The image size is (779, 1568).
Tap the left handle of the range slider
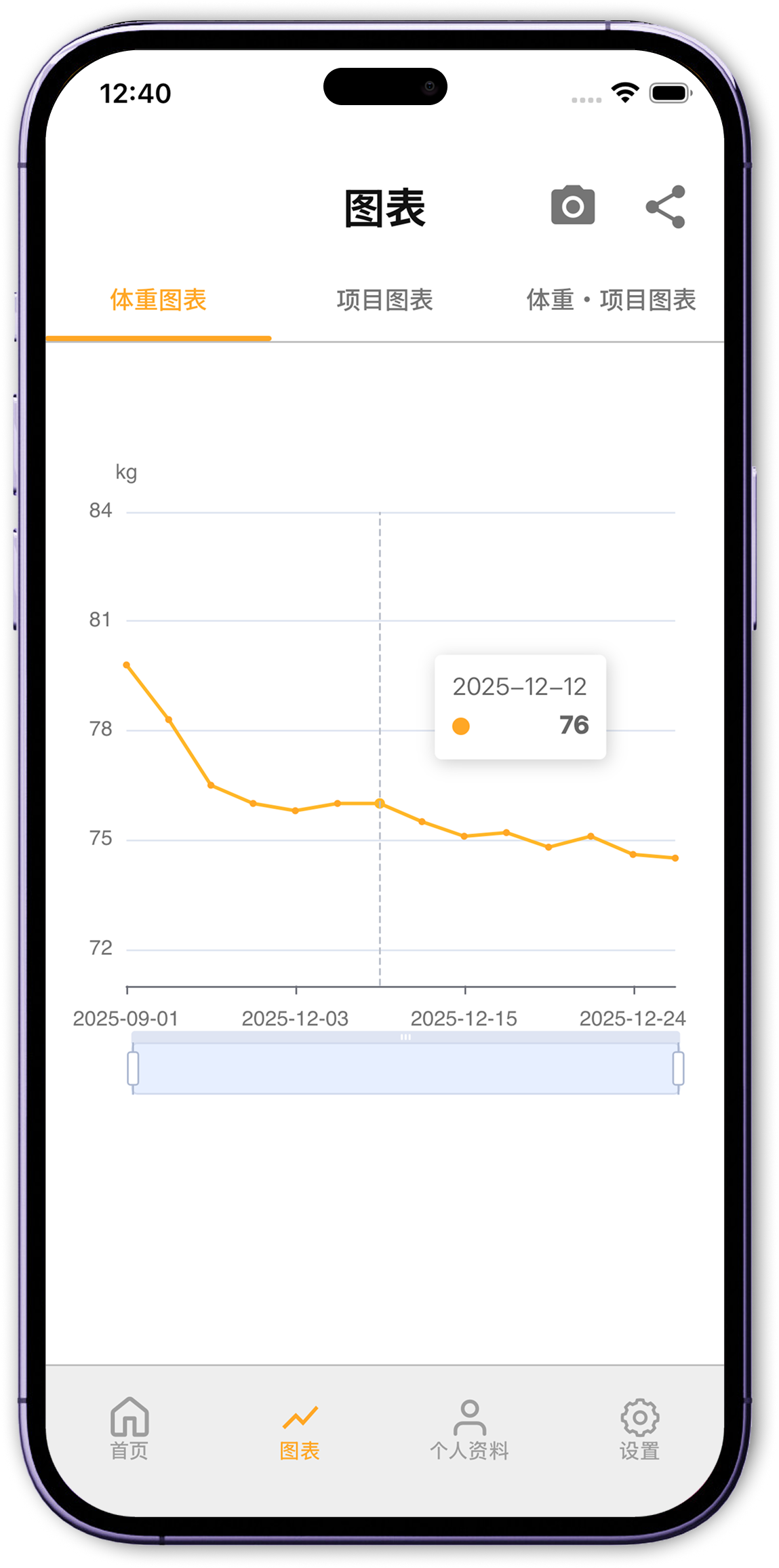(134, 1069)
